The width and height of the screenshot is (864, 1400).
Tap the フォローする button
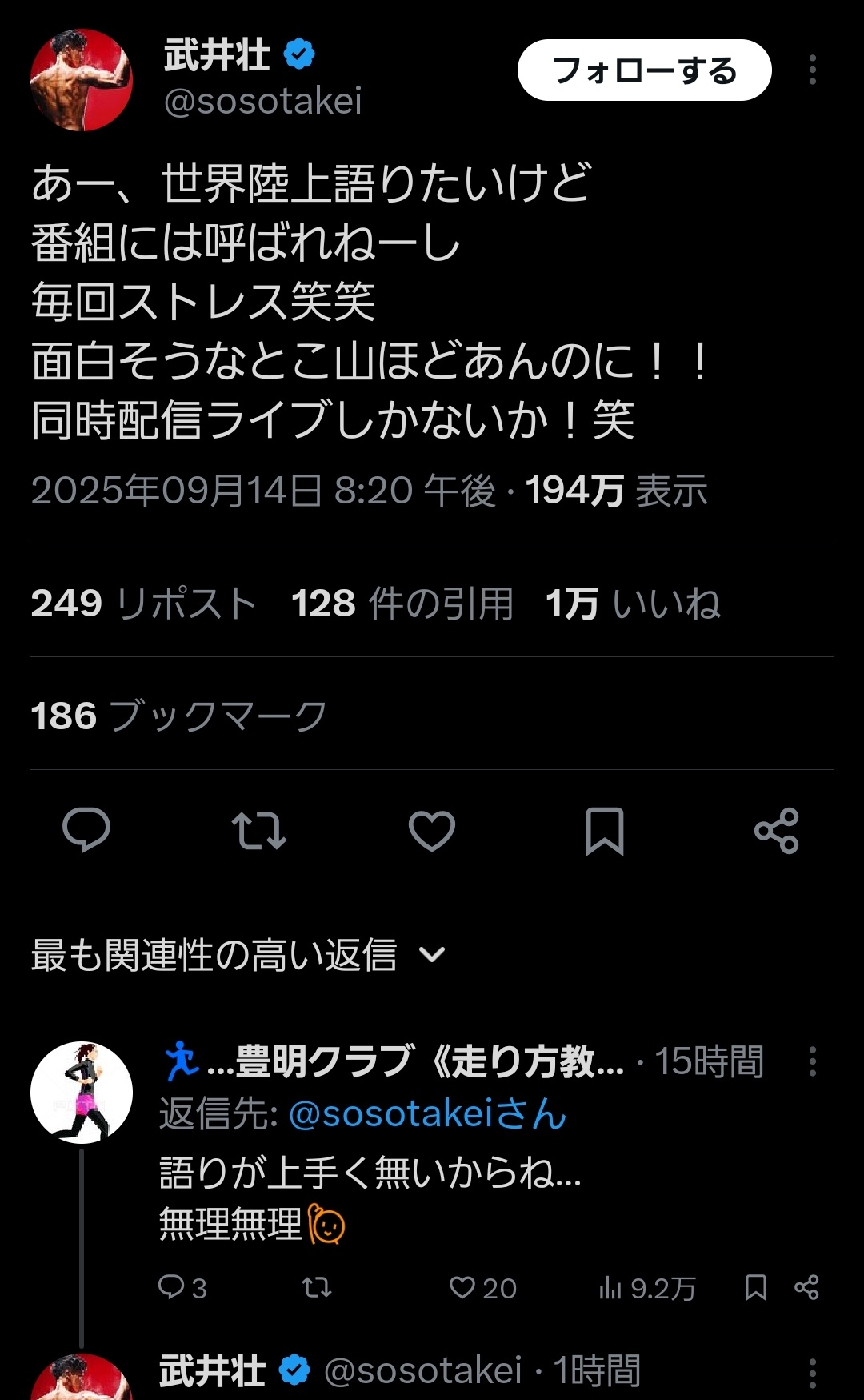pos(644,70)
